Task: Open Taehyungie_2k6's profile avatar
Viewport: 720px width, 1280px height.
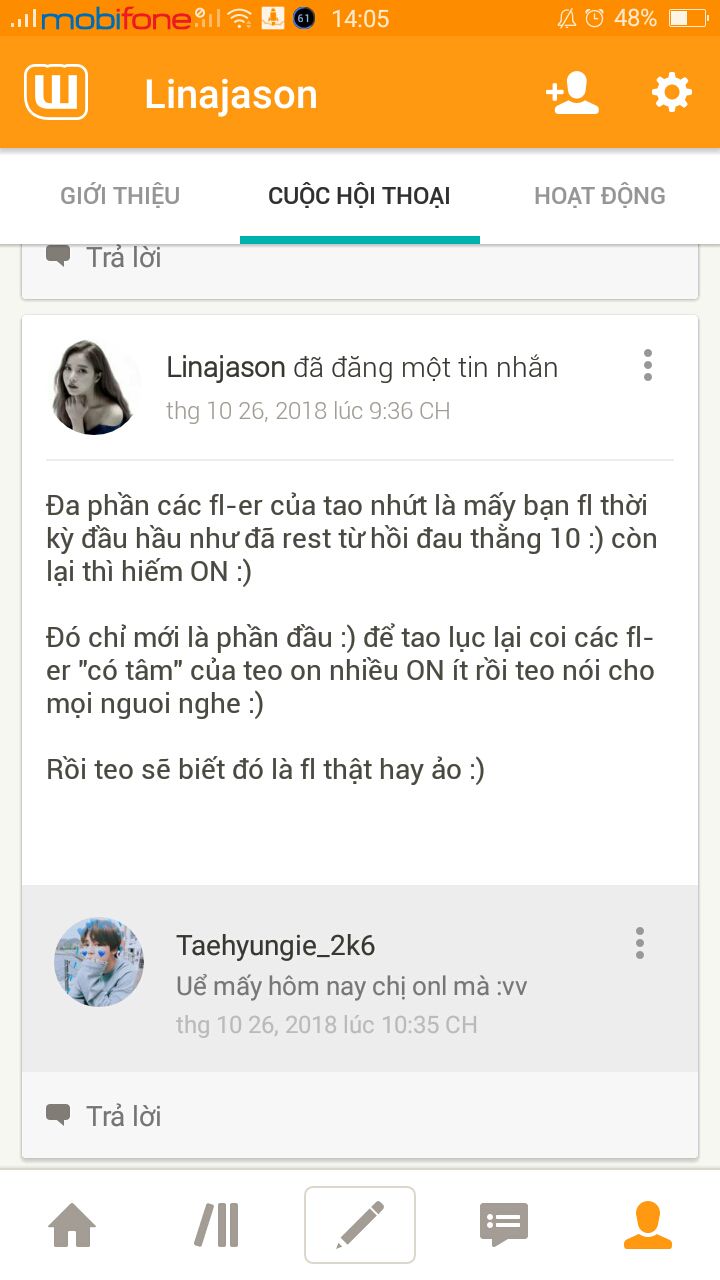Action: pos(99,962)
